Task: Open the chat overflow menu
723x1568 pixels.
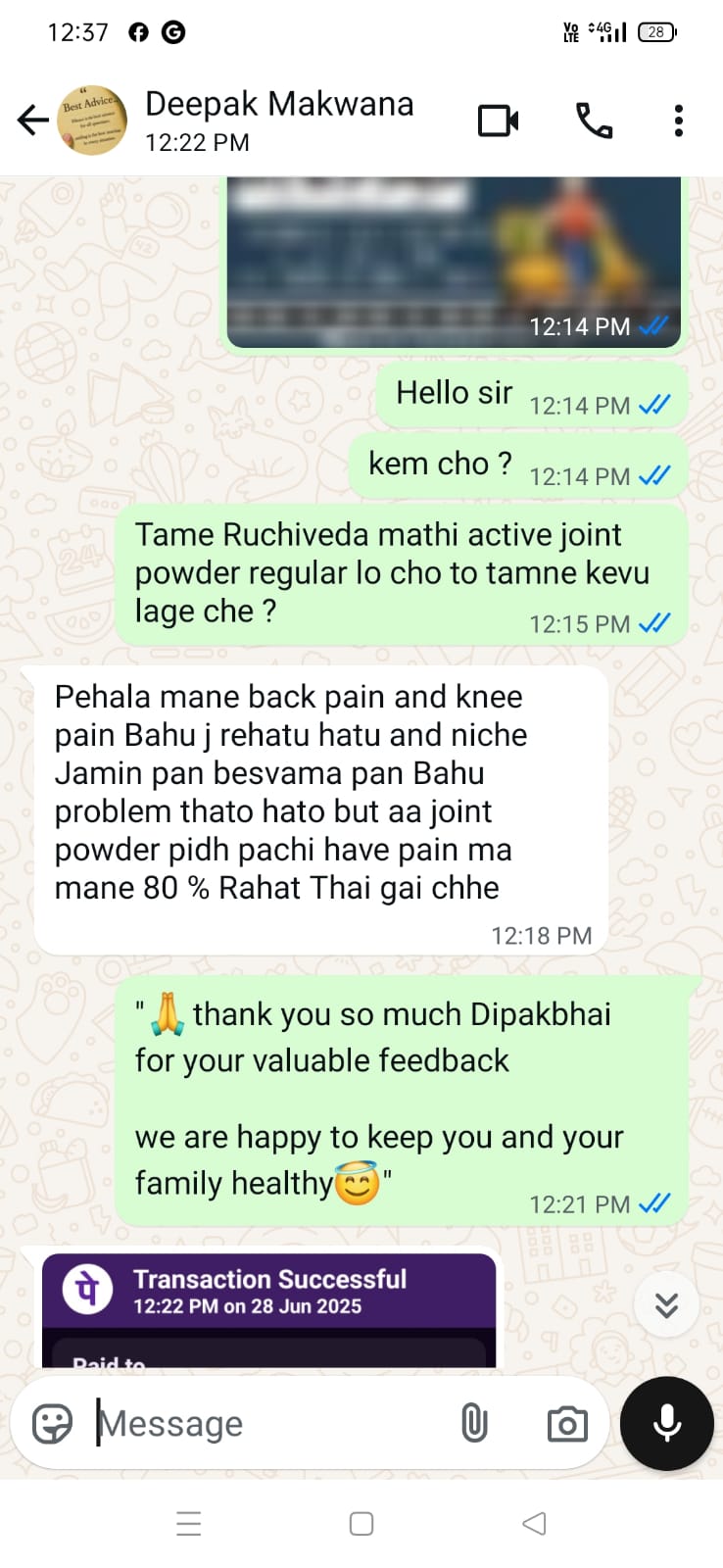Action: click(678, 121)
